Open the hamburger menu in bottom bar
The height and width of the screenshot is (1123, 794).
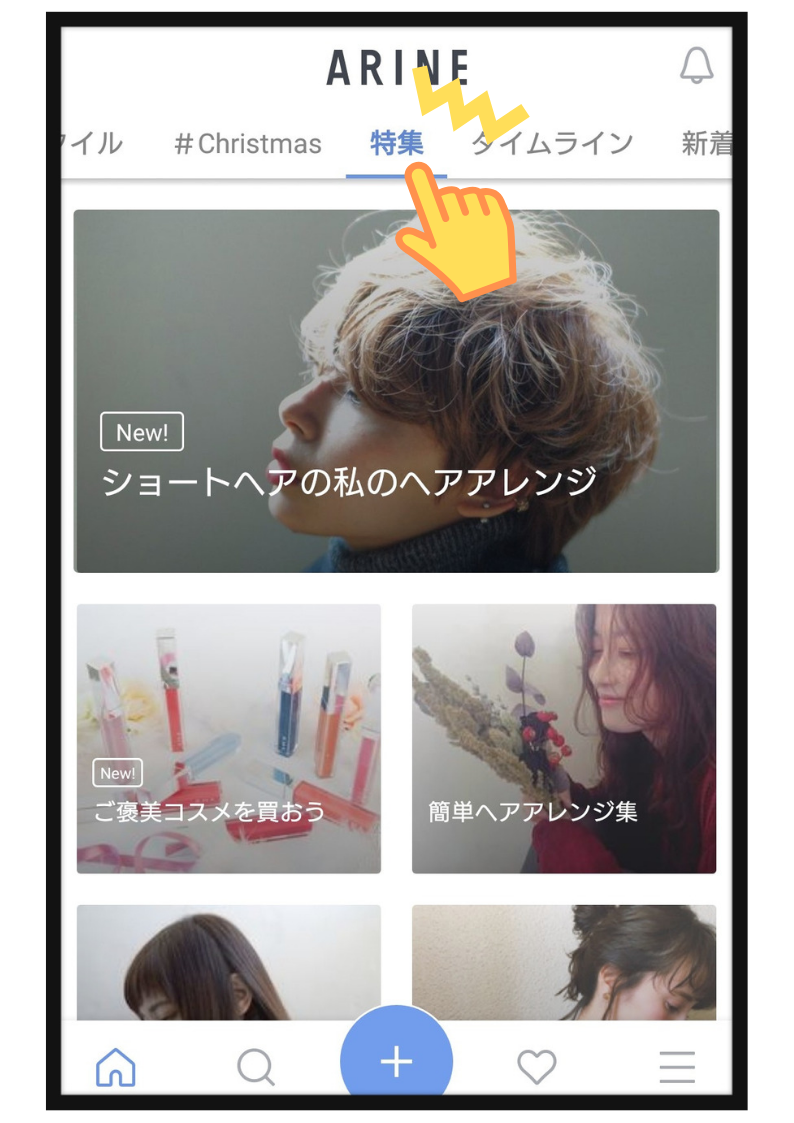(677, 1066)
